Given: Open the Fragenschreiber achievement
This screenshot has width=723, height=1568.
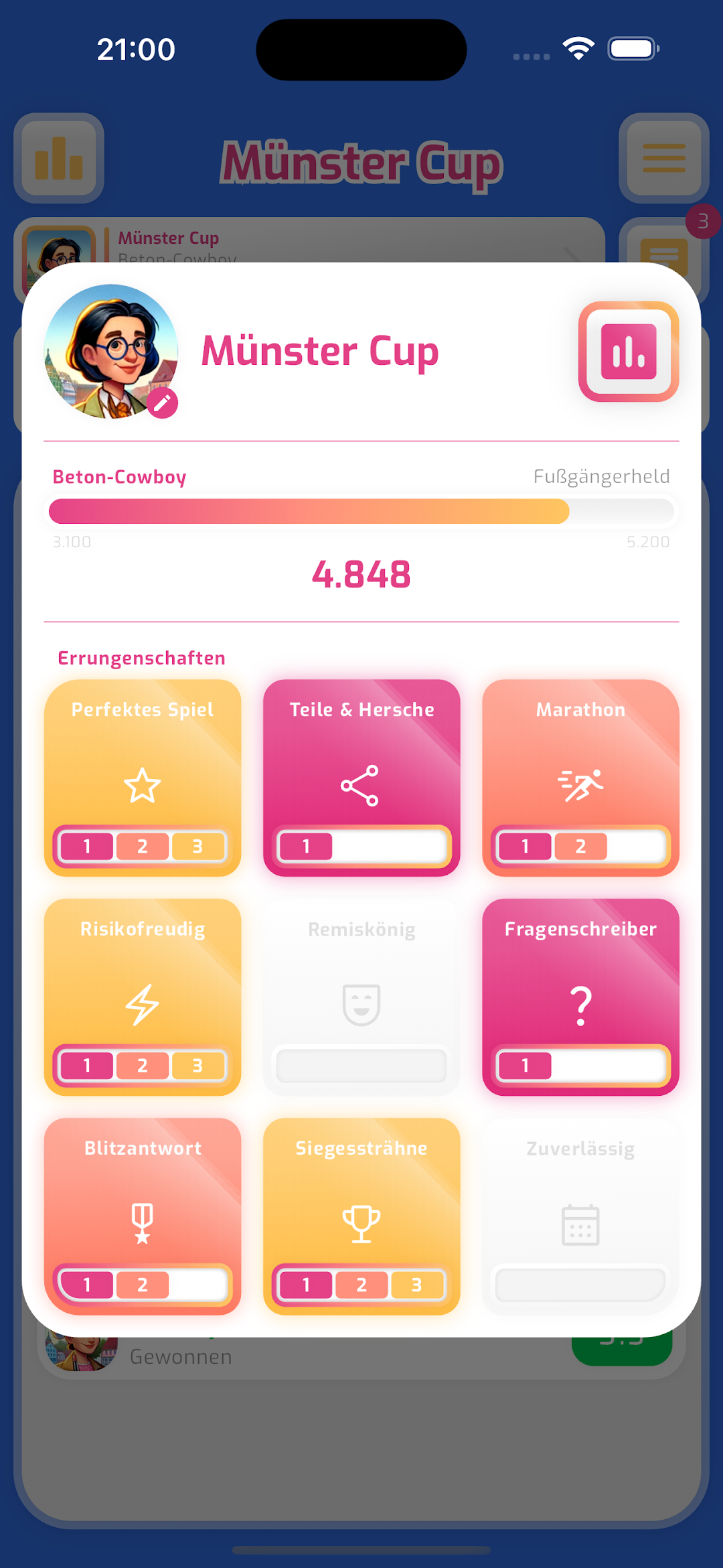Looking at the screenshot, I should click(x=580, y=997).
